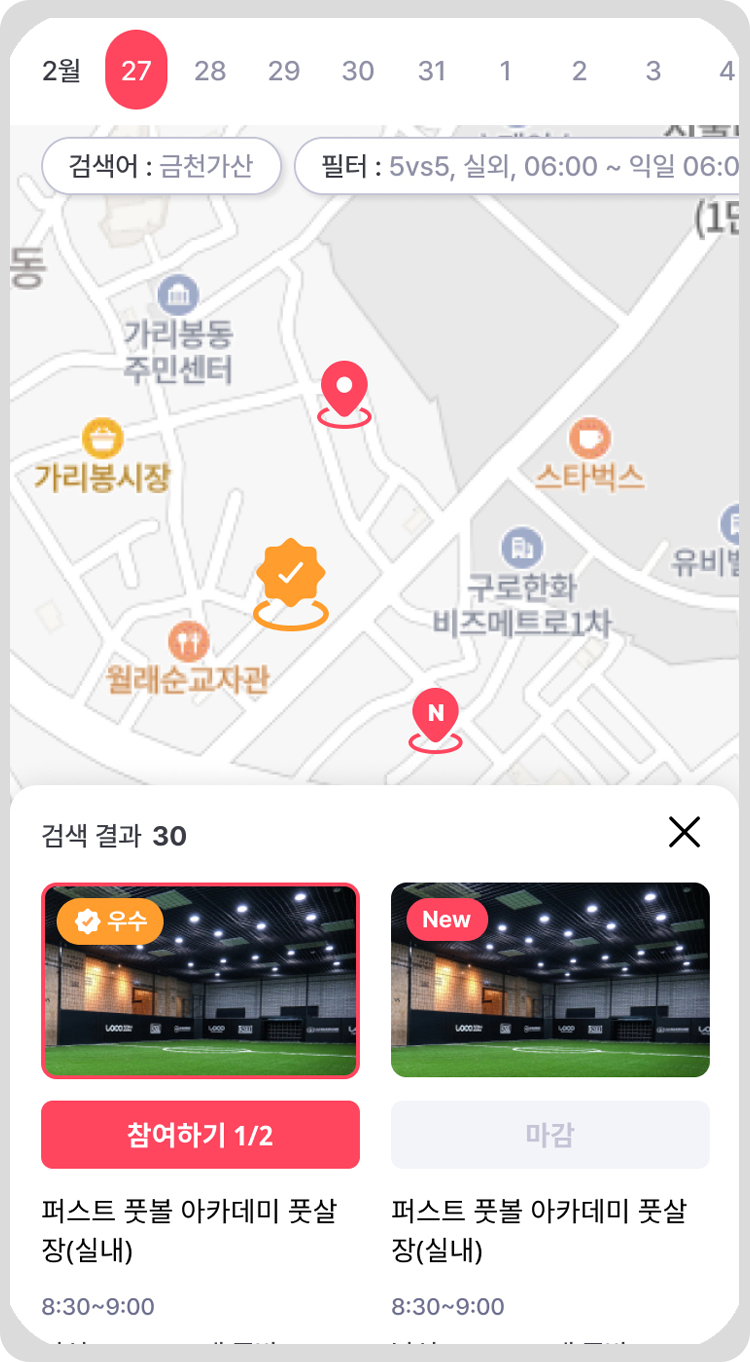The image size is (750, 1362).
Task: Open the venue photo with New badge
Action: coord(550,980)
